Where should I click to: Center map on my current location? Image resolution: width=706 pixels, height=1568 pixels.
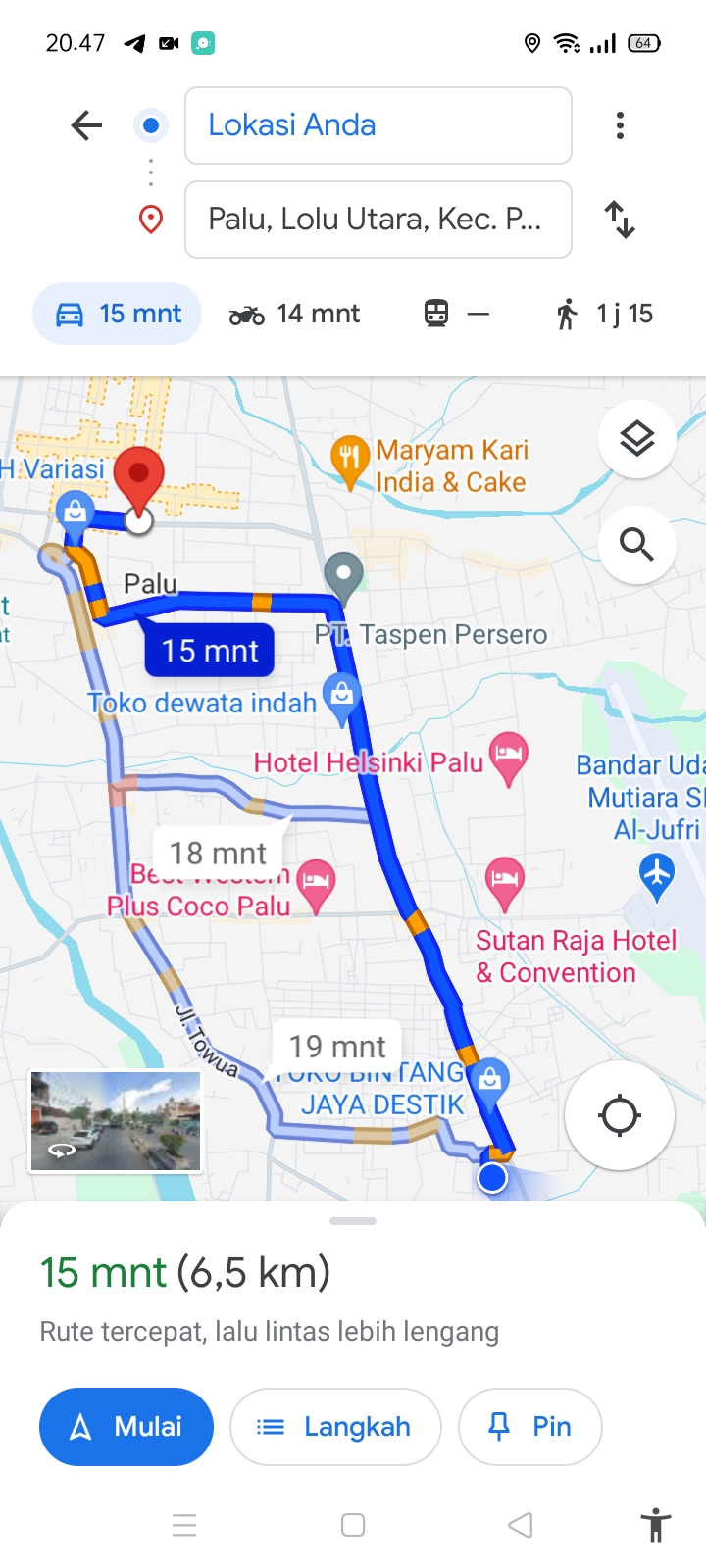tap(620, 1115)
